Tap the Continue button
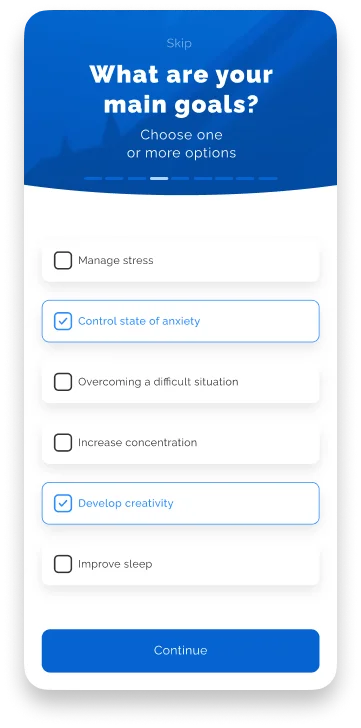This screenshot has width=361, height=728. [180, 650]
